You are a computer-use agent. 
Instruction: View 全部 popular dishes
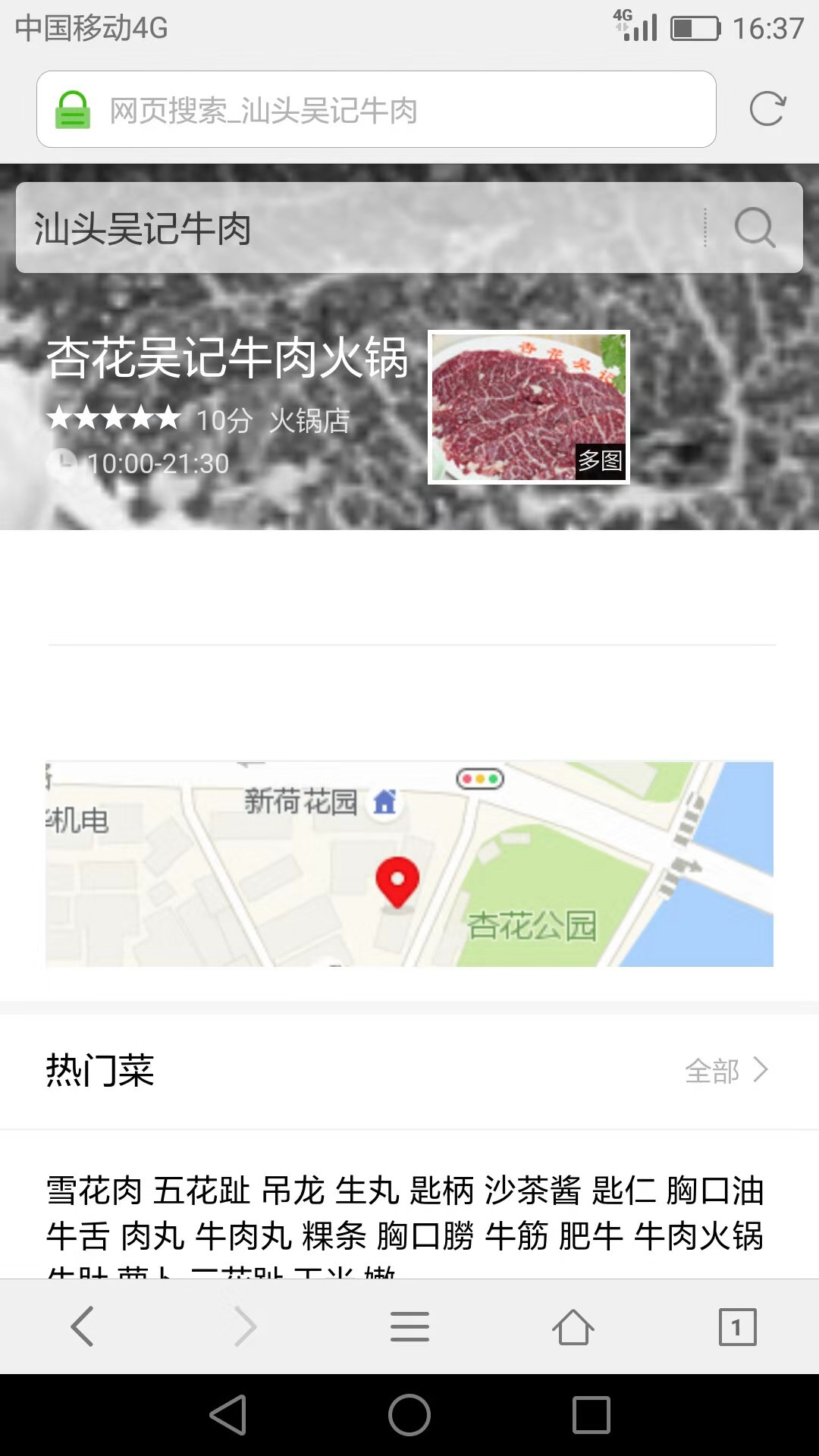725,1071
